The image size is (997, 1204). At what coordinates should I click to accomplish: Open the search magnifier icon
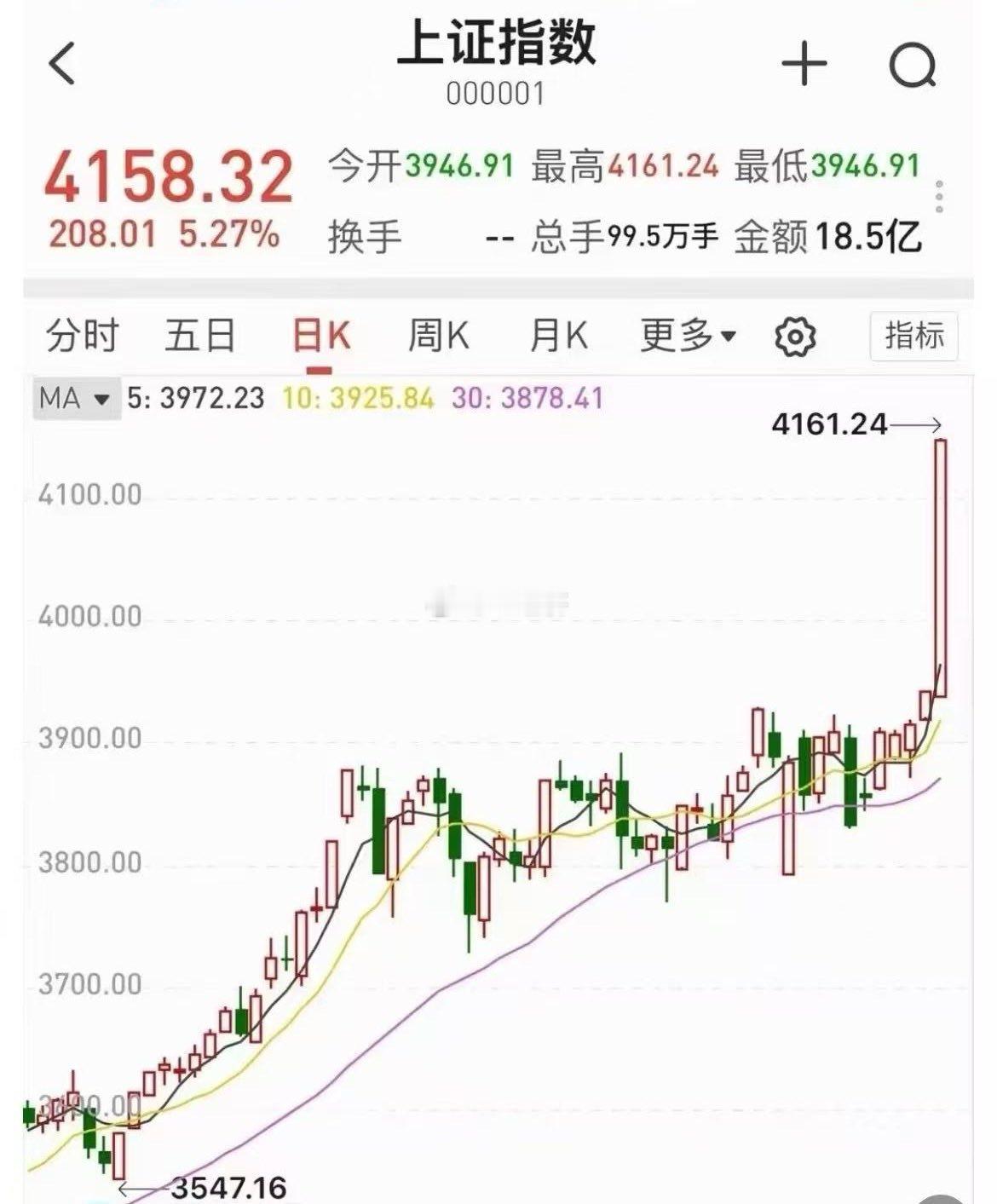click(913, 66)
